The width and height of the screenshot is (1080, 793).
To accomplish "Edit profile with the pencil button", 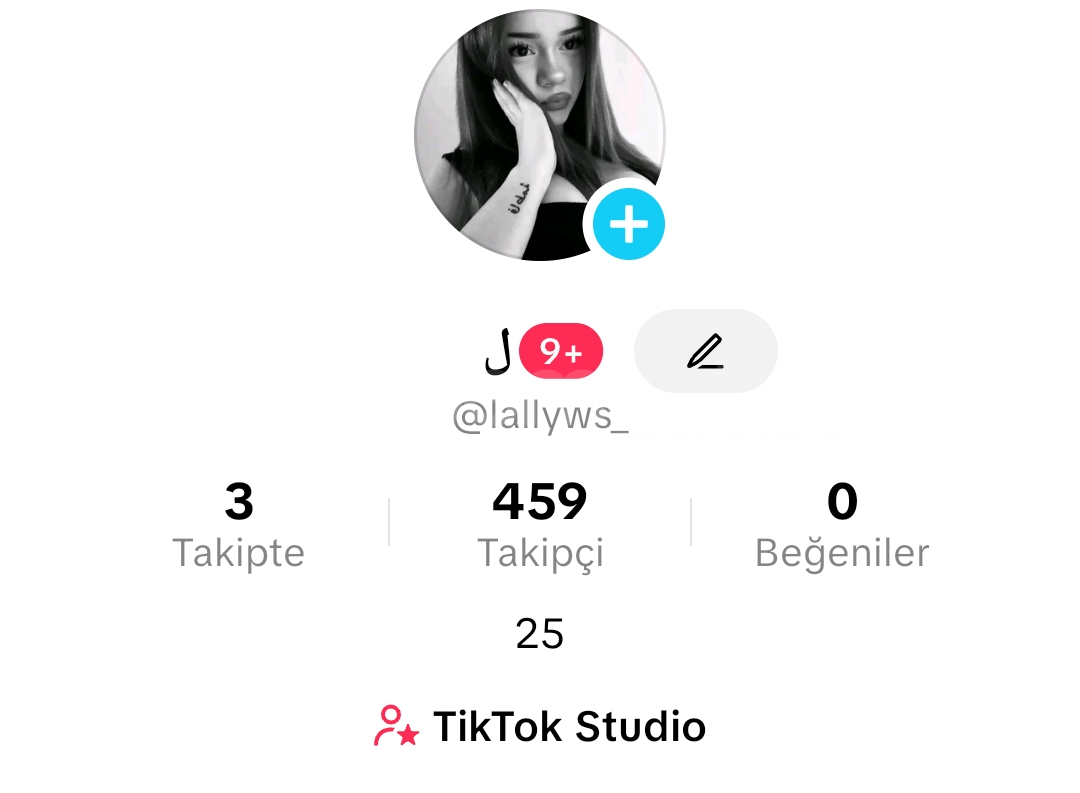I will (x=705, y=351).
